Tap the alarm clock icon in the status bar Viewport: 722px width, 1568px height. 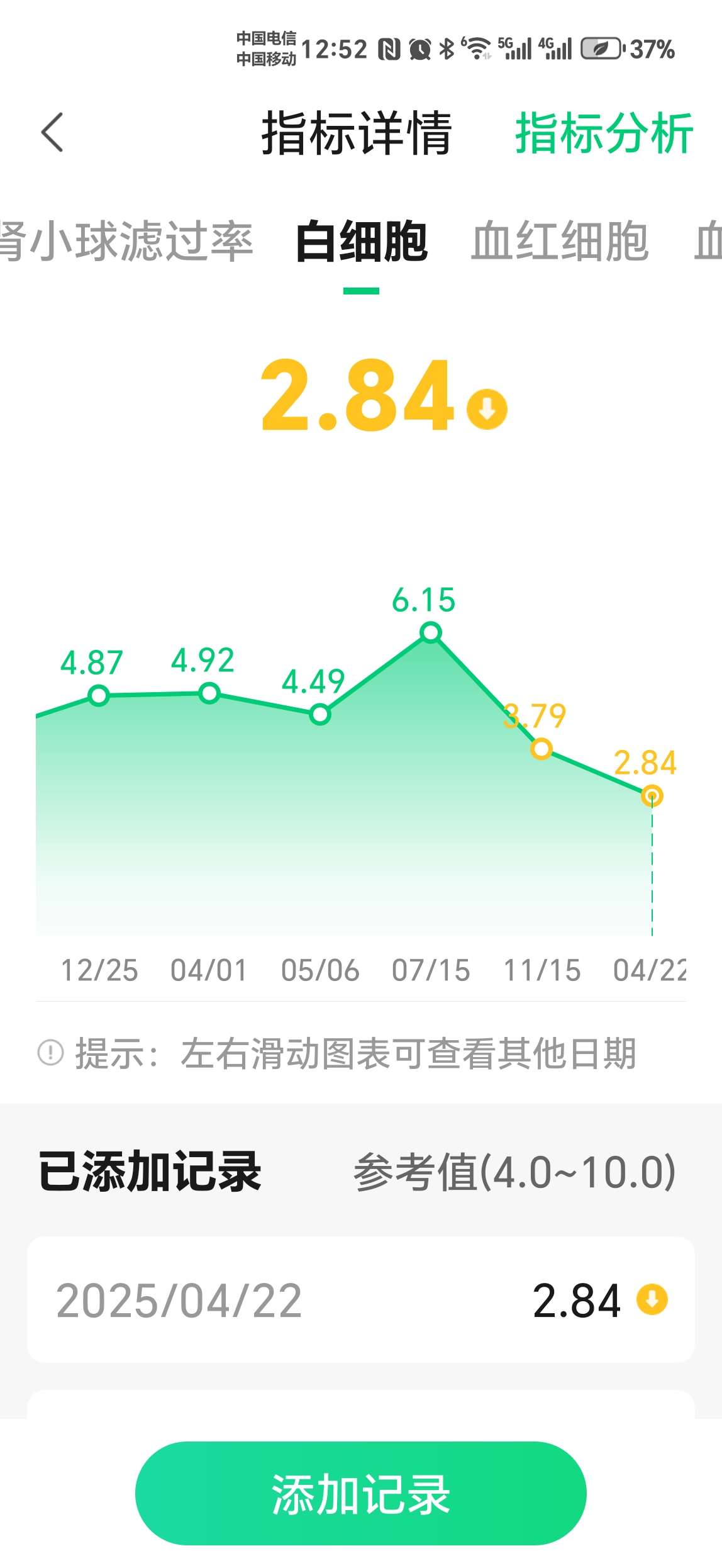(419, 49)
